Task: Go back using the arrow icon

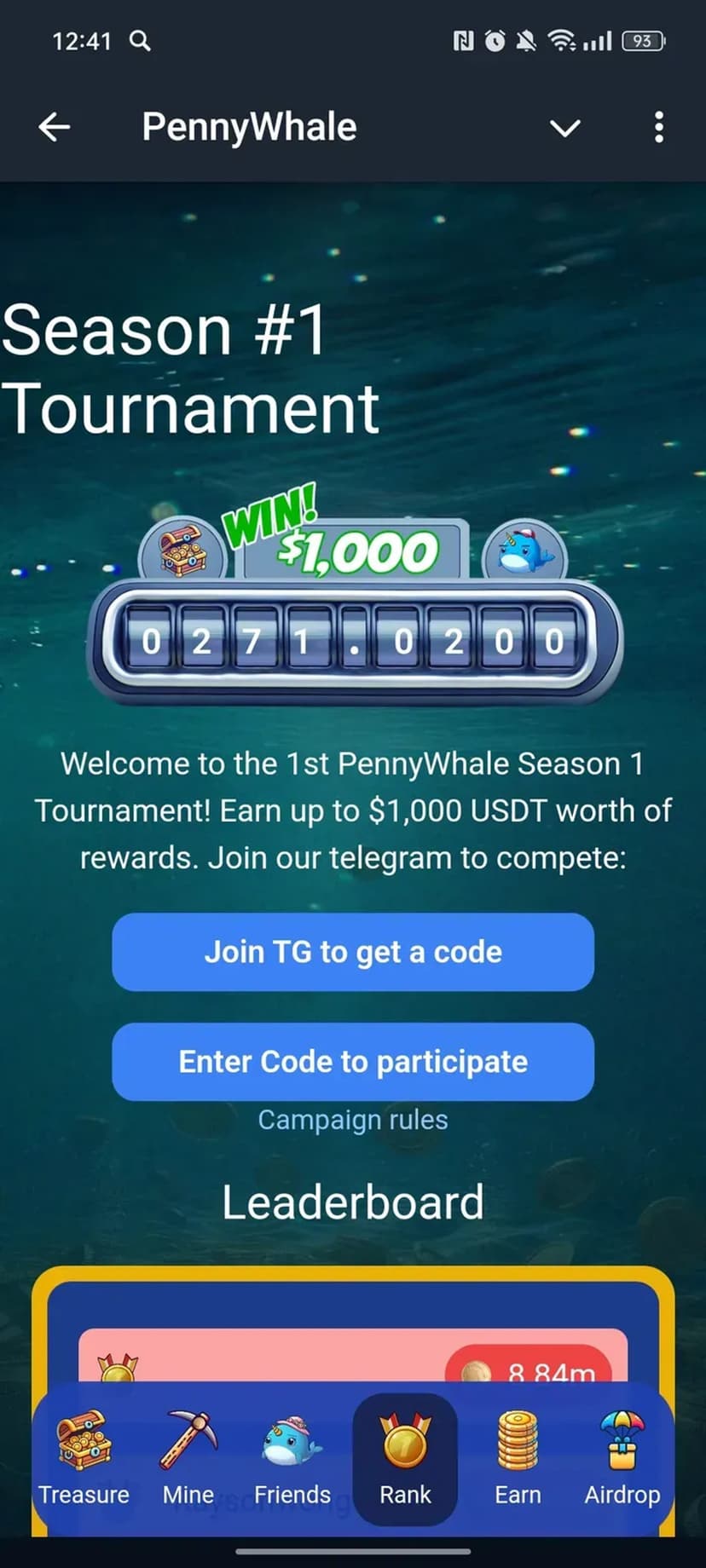Action: coord(55,128)
